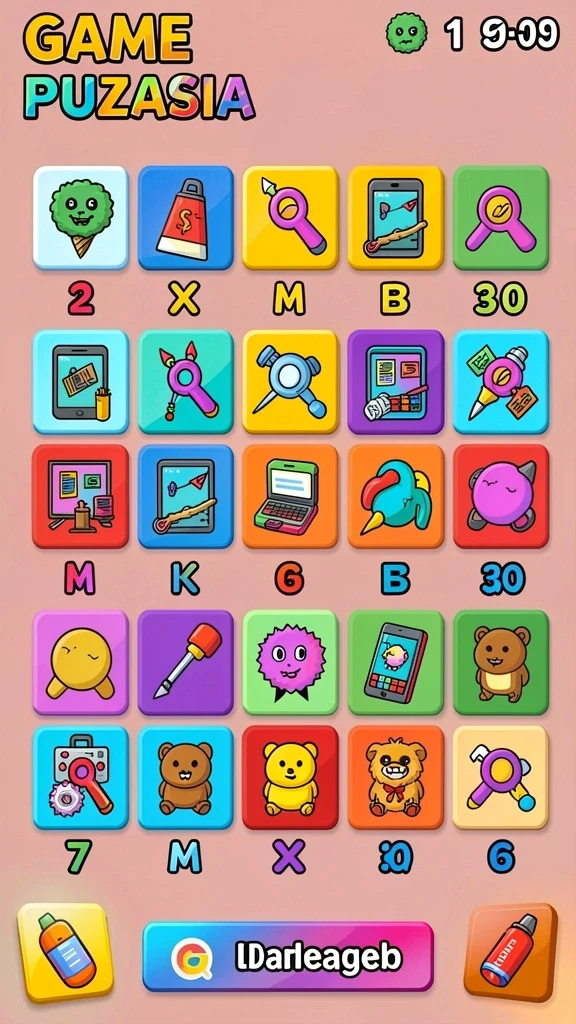Tap the green fuzzy ice cream monster tile
Viewport: 576px width, 1024px height.
point(81,217)
